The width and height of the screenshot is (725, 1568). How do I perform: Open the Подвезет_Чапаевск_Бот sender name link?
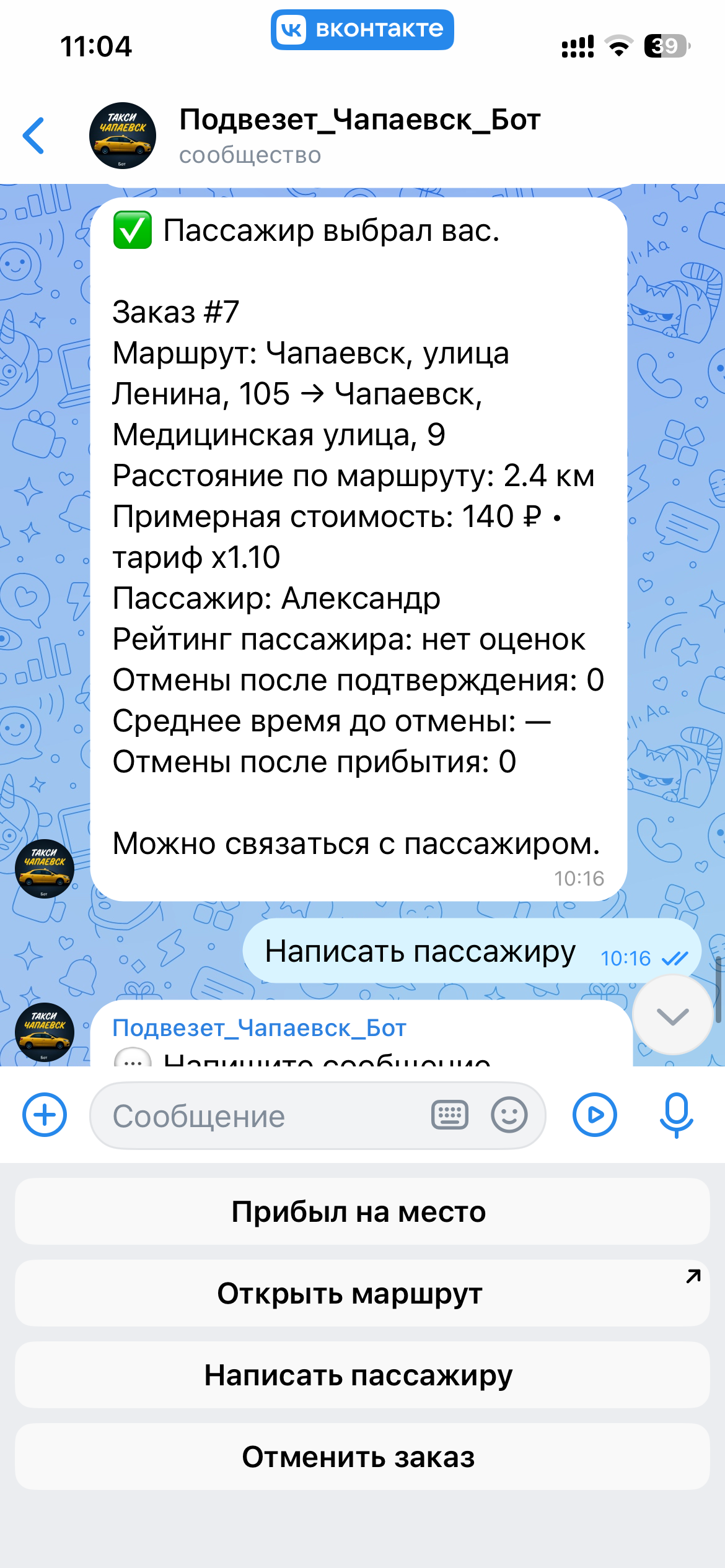(x=259, y=1028)
